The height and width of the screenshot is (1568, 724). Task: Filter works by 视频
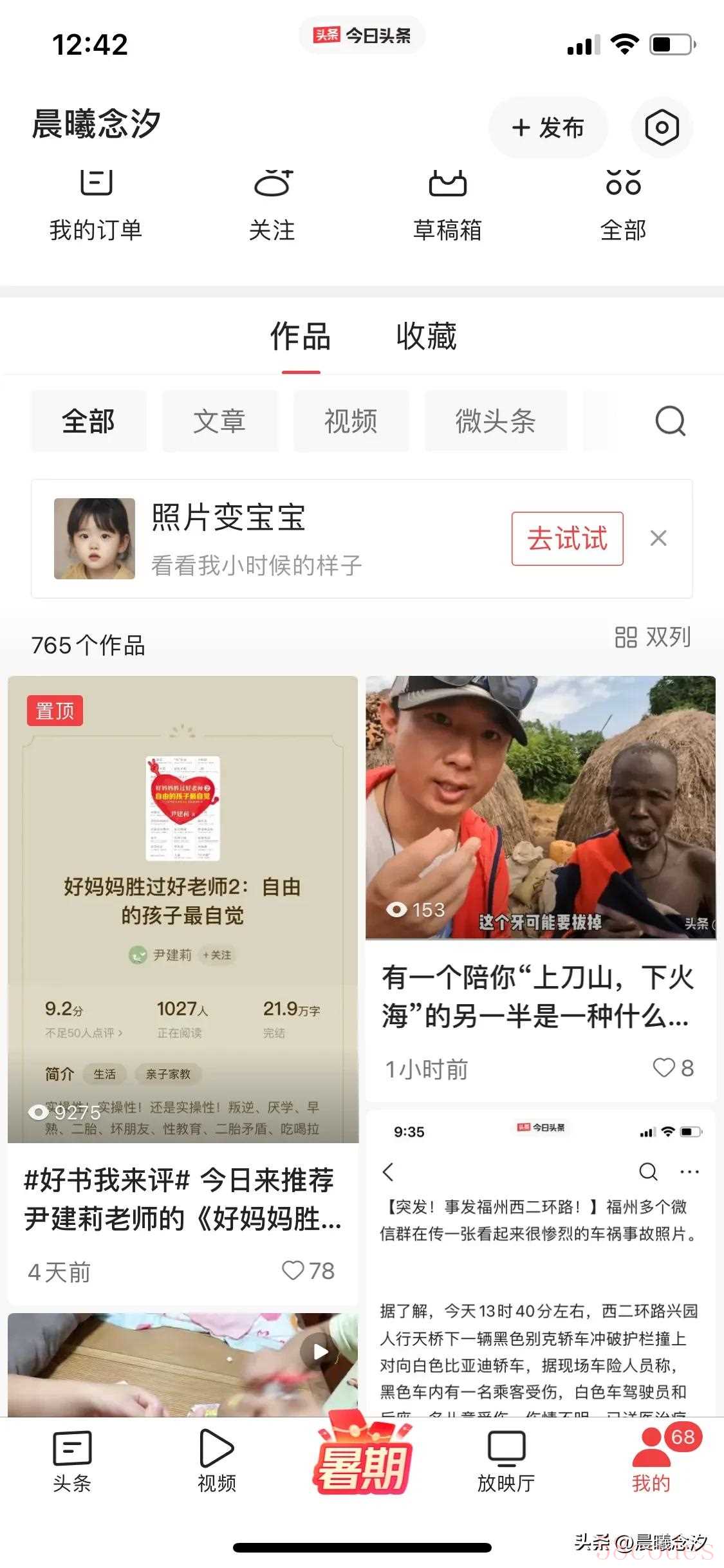pyautogui.click(x=351, y=421)
